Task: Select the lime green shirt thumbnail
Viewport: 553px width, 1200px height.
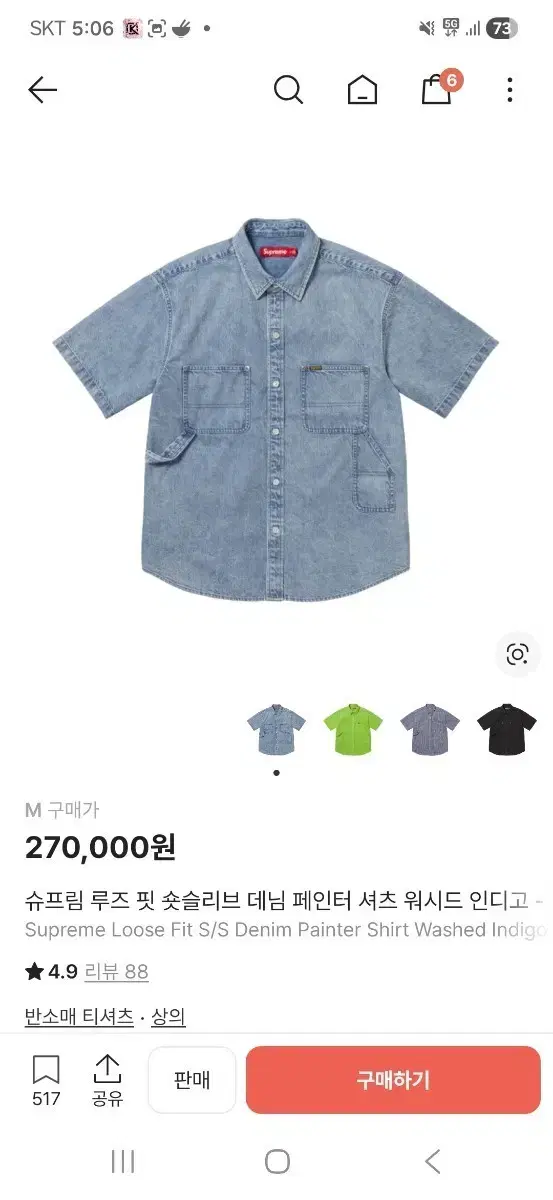Action: pyautogui.click(x=353, y=730)
